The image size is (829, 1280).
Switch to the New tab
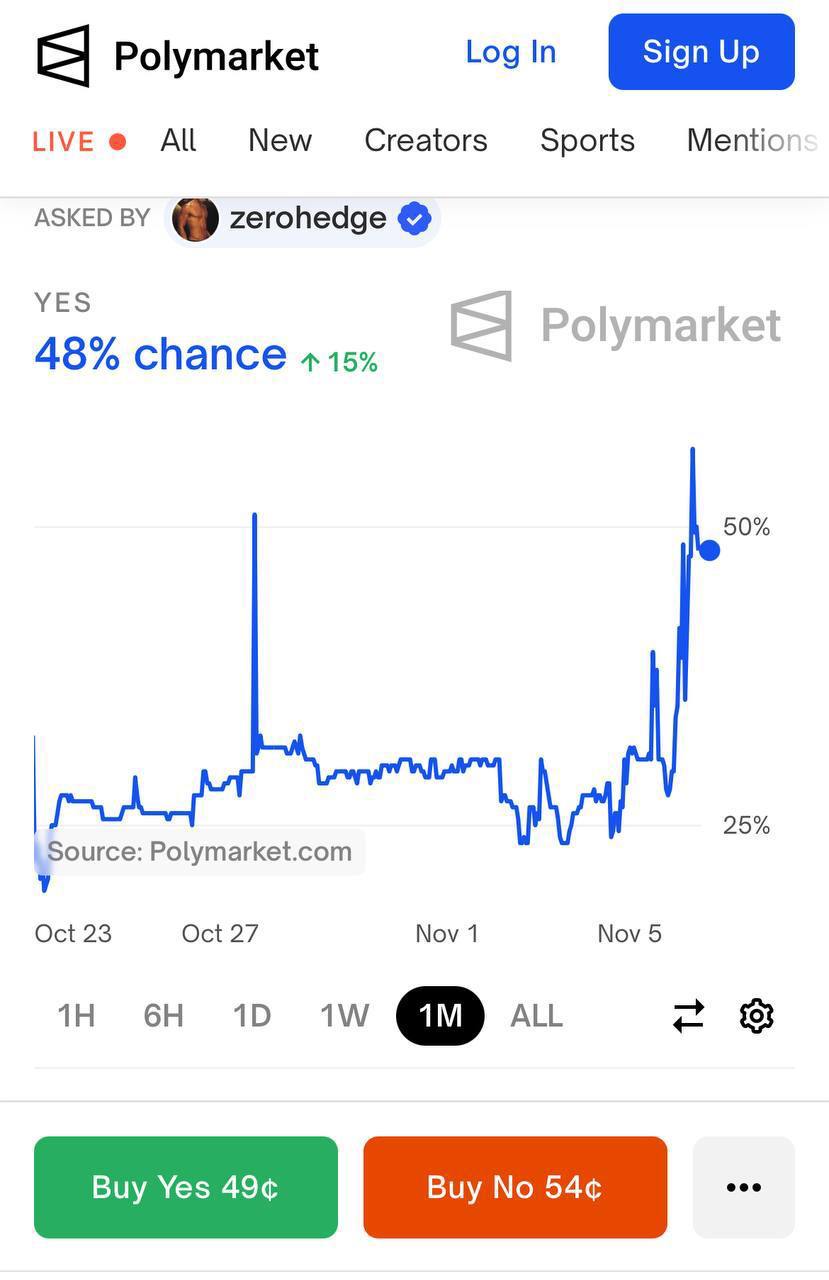pos(280,141)
